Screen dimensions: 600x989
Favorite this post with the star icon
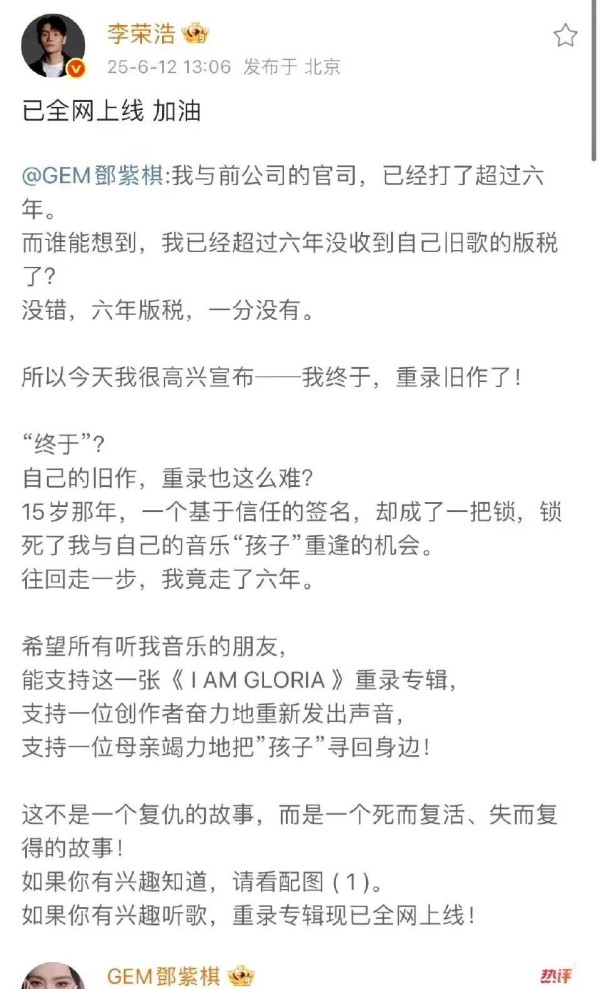(x=565, y=35)
